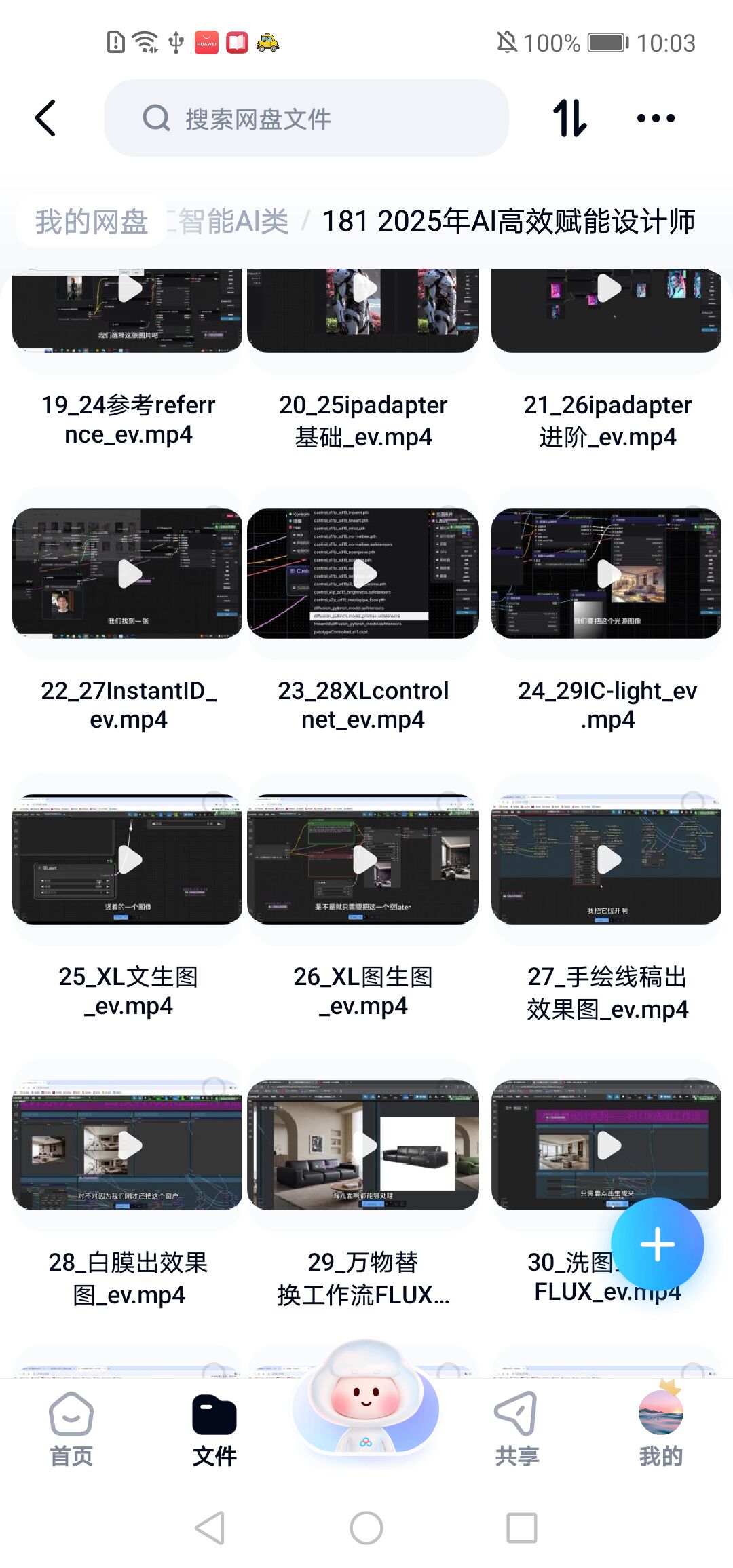
Task: Tap the blue plus floating button
Action: pos(657,1244)
